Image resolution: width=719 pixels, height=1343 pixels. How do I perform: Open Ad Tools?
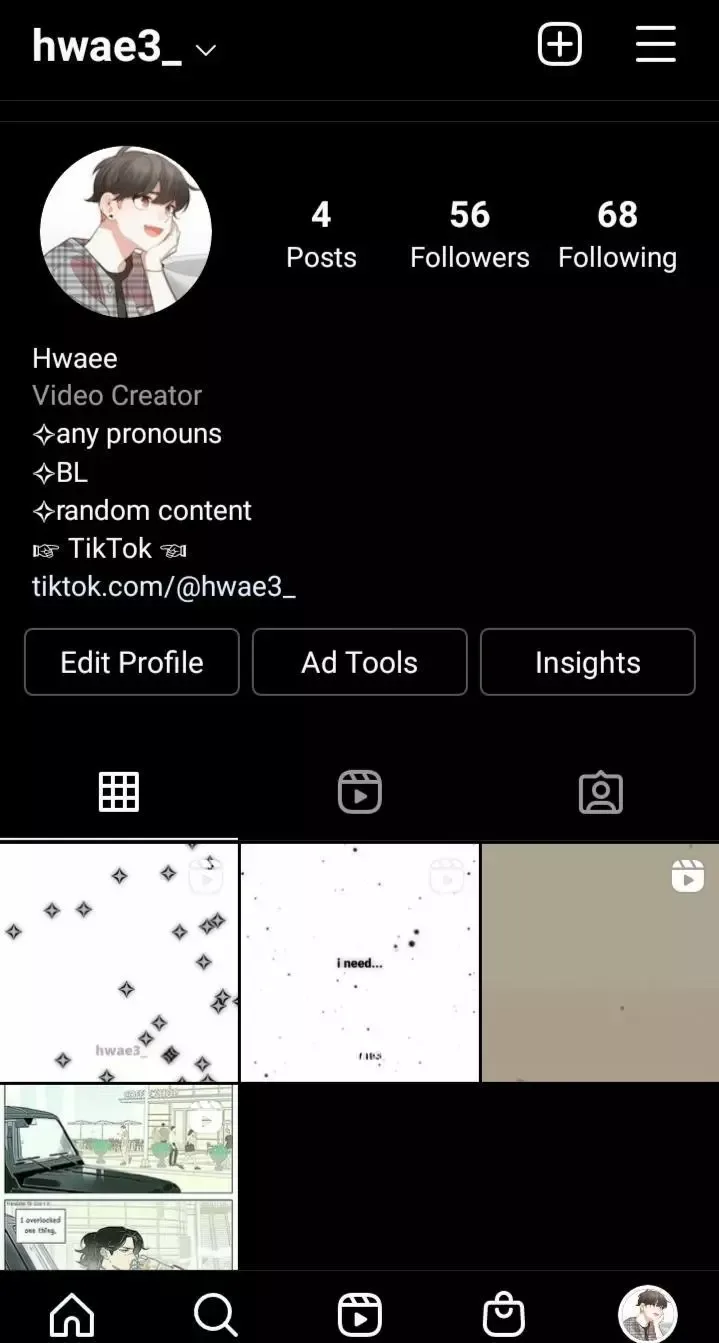360,662
